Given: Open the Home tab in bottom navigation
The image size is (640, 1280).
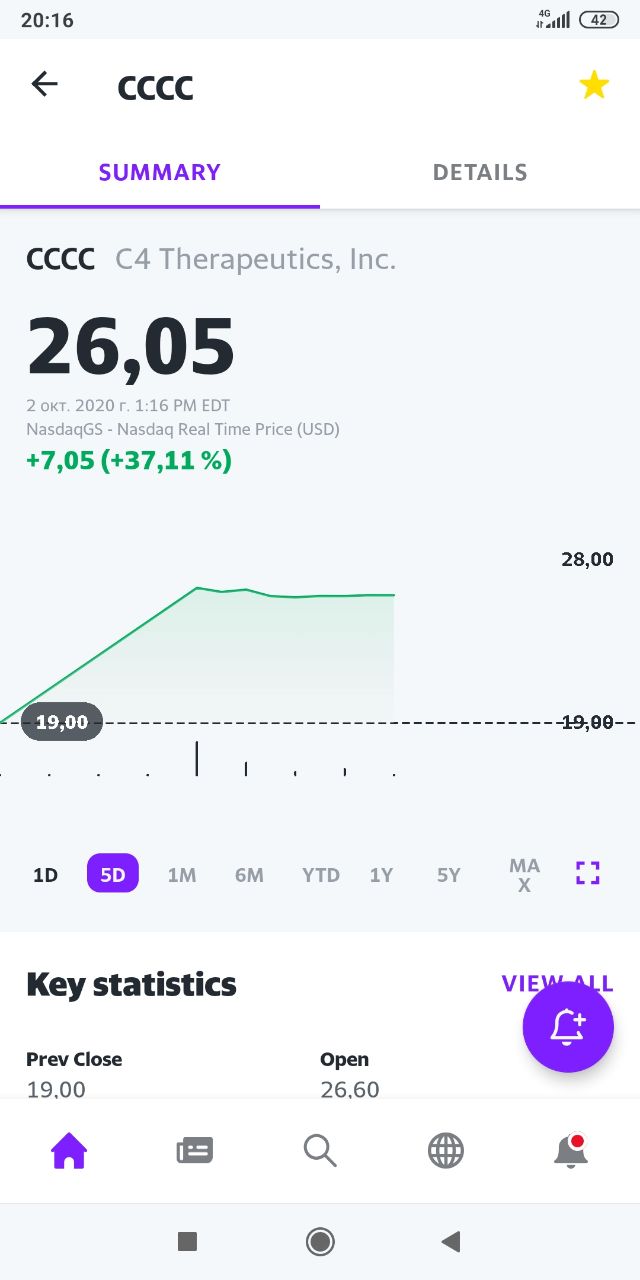Looking at the screenshot, I should [x=69, y=1152].
